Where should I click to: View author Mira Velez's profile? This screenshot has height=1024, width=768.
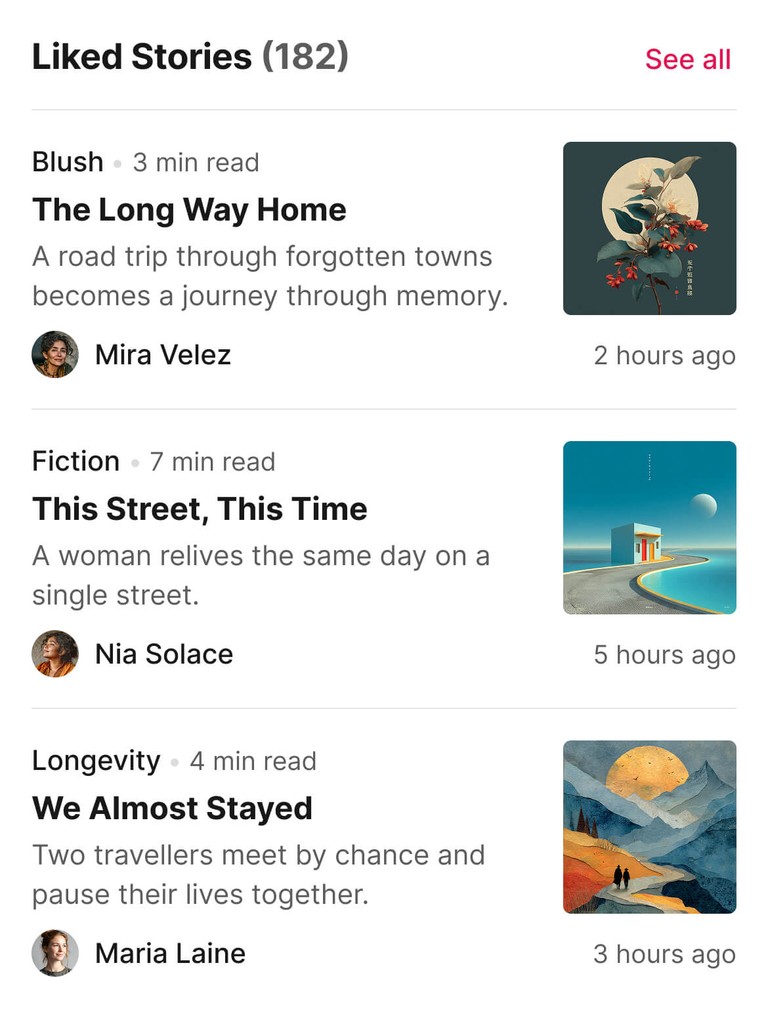tap(162, 354)
